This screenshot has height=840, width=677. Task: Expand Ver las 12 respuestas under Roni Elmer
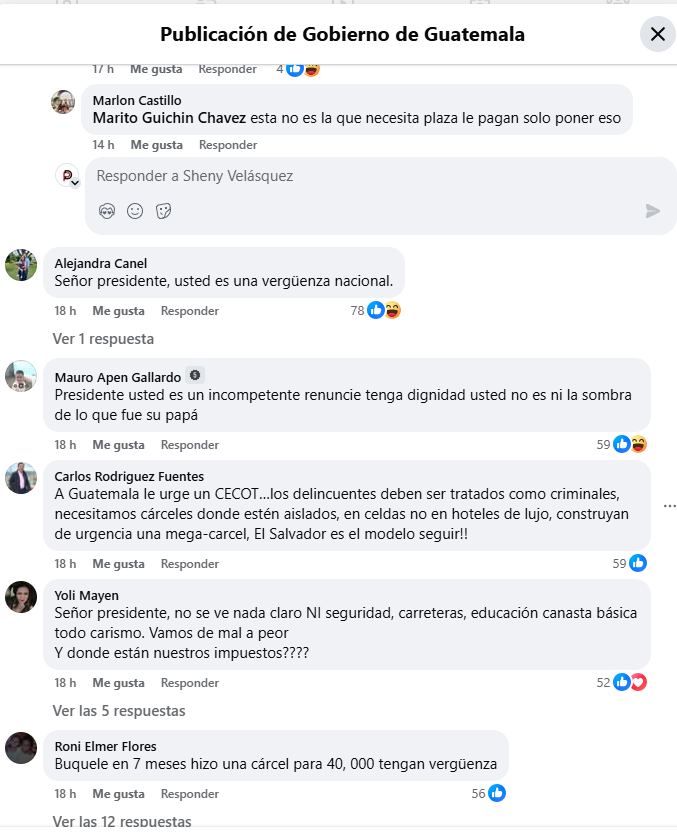coord(121,822)
